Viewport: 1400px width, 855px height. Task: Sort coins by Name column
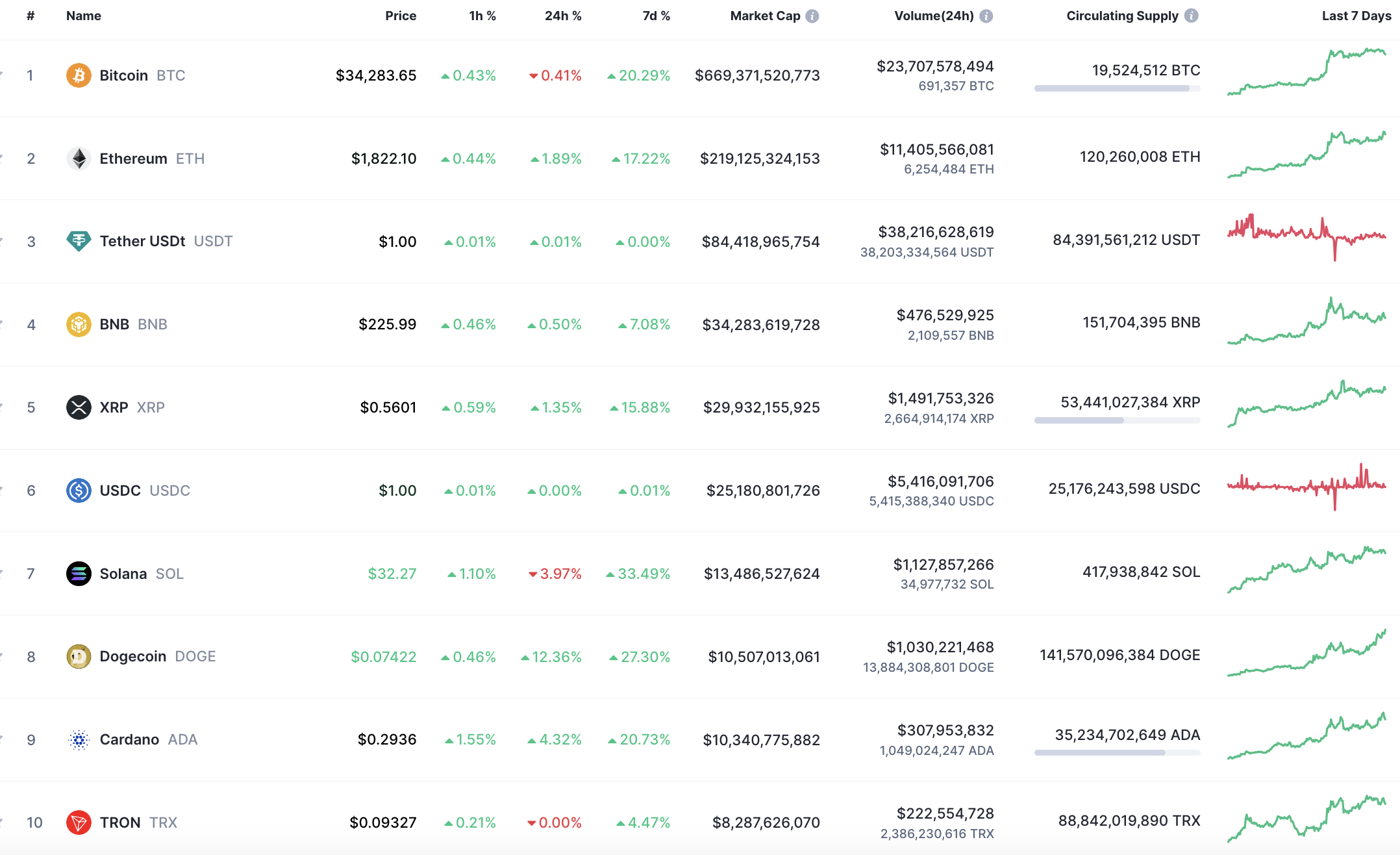point(84,16)
